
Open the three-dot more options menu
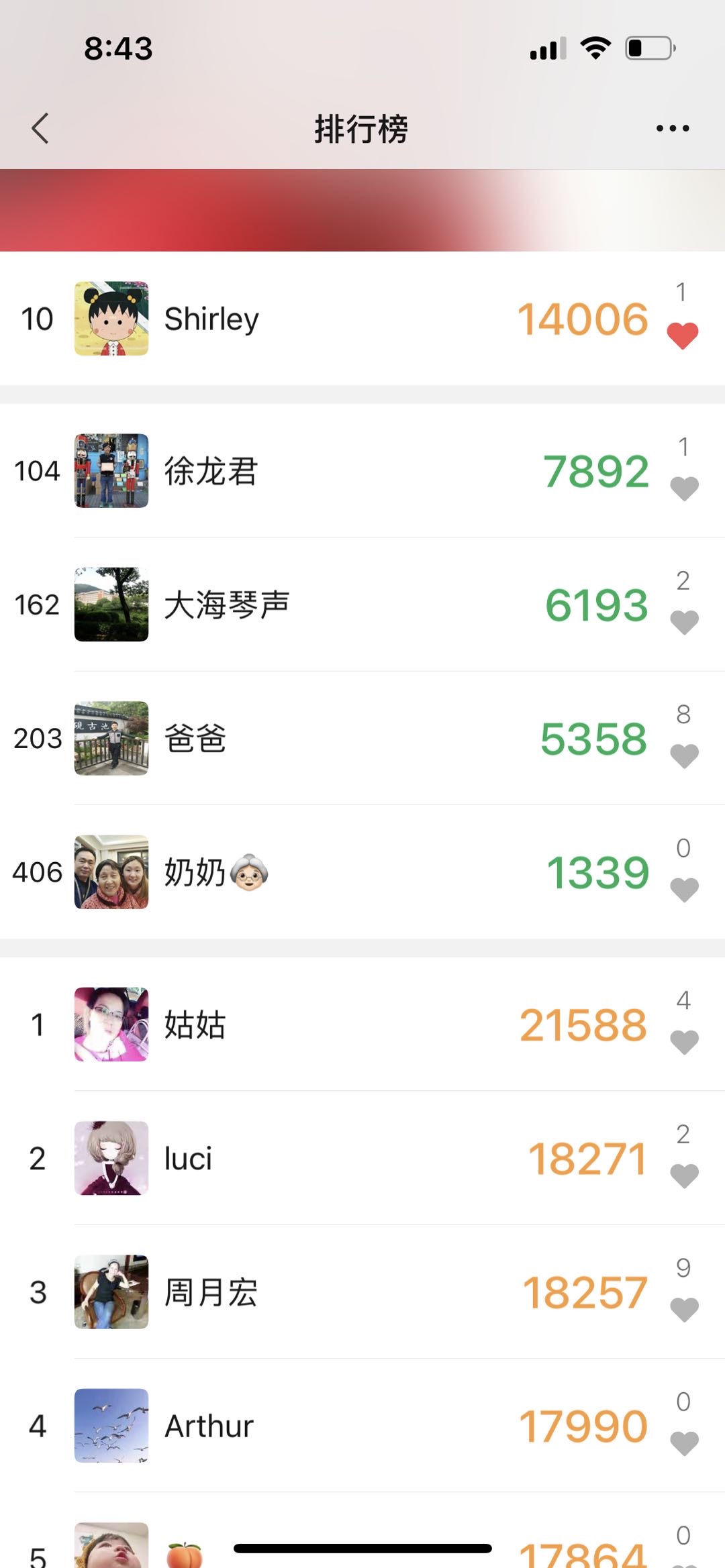pyautogui.click(x=673, y=128)
